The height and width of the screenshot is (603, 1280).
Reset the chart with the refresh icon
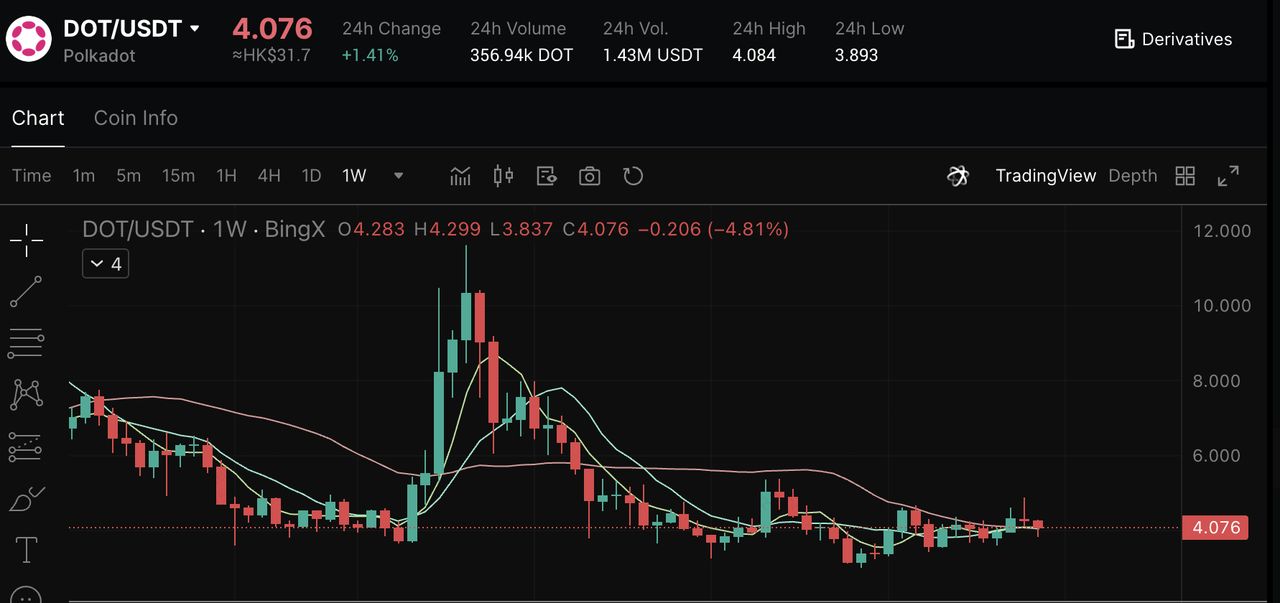click(632, 176)
